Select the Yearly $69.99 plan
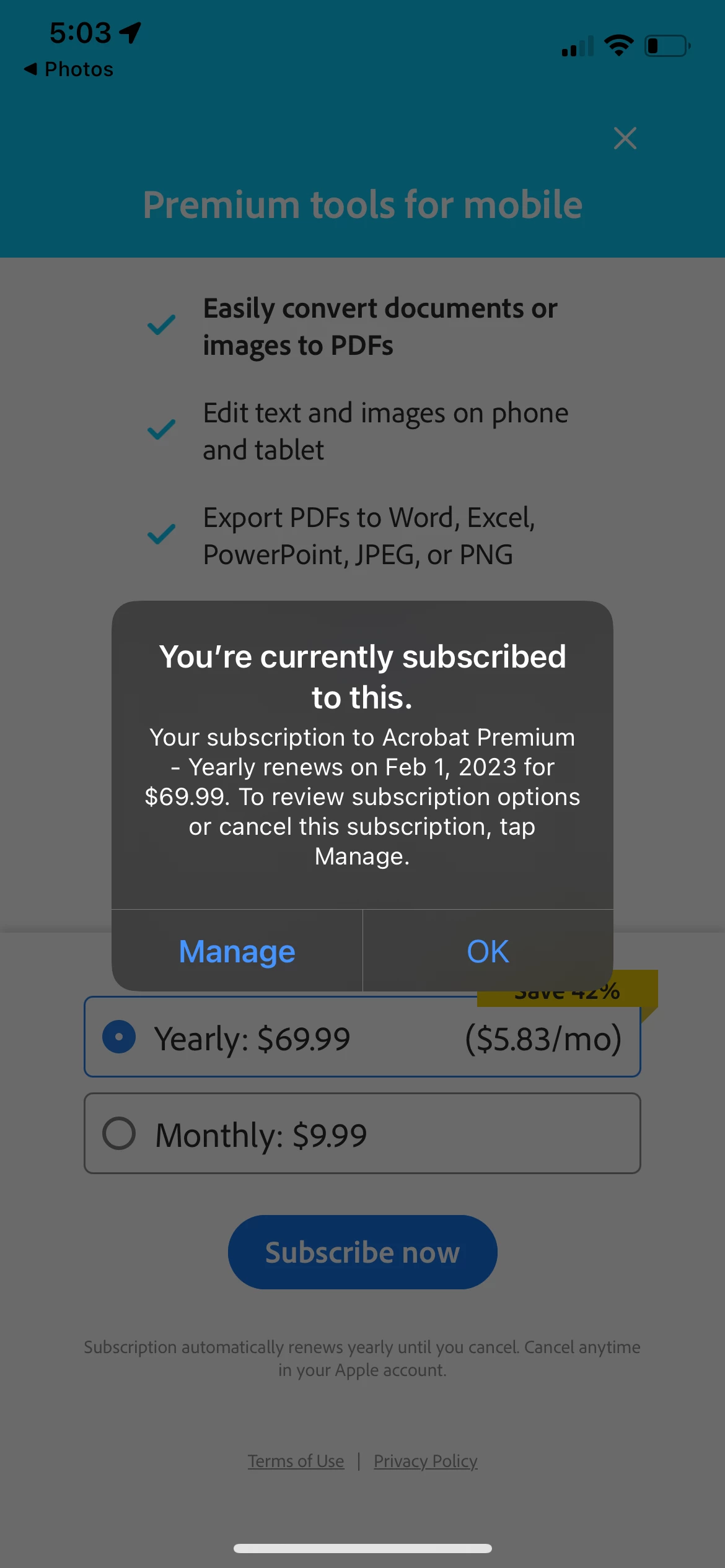725x1568 pixels. pos(362,1038)
